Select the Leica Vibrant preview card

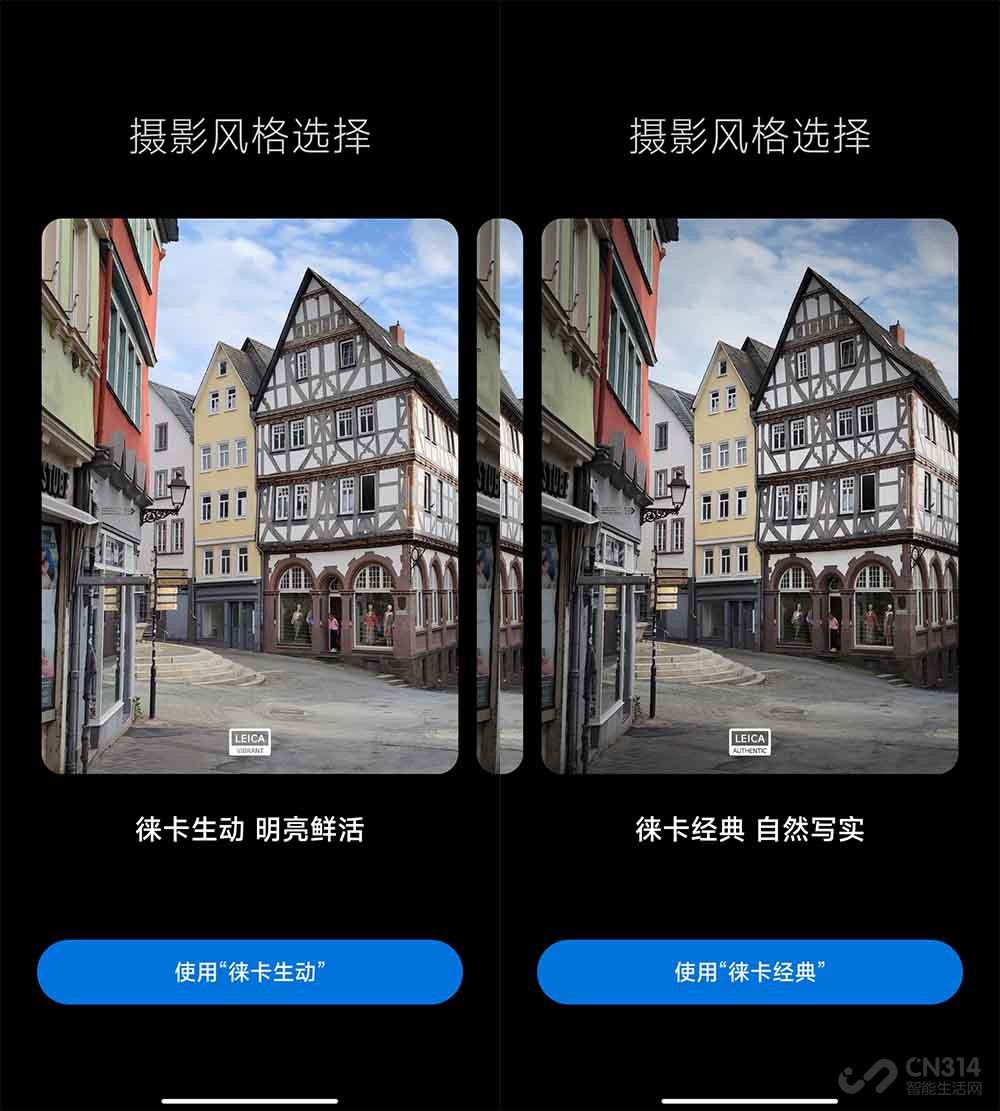click(250, 495)
